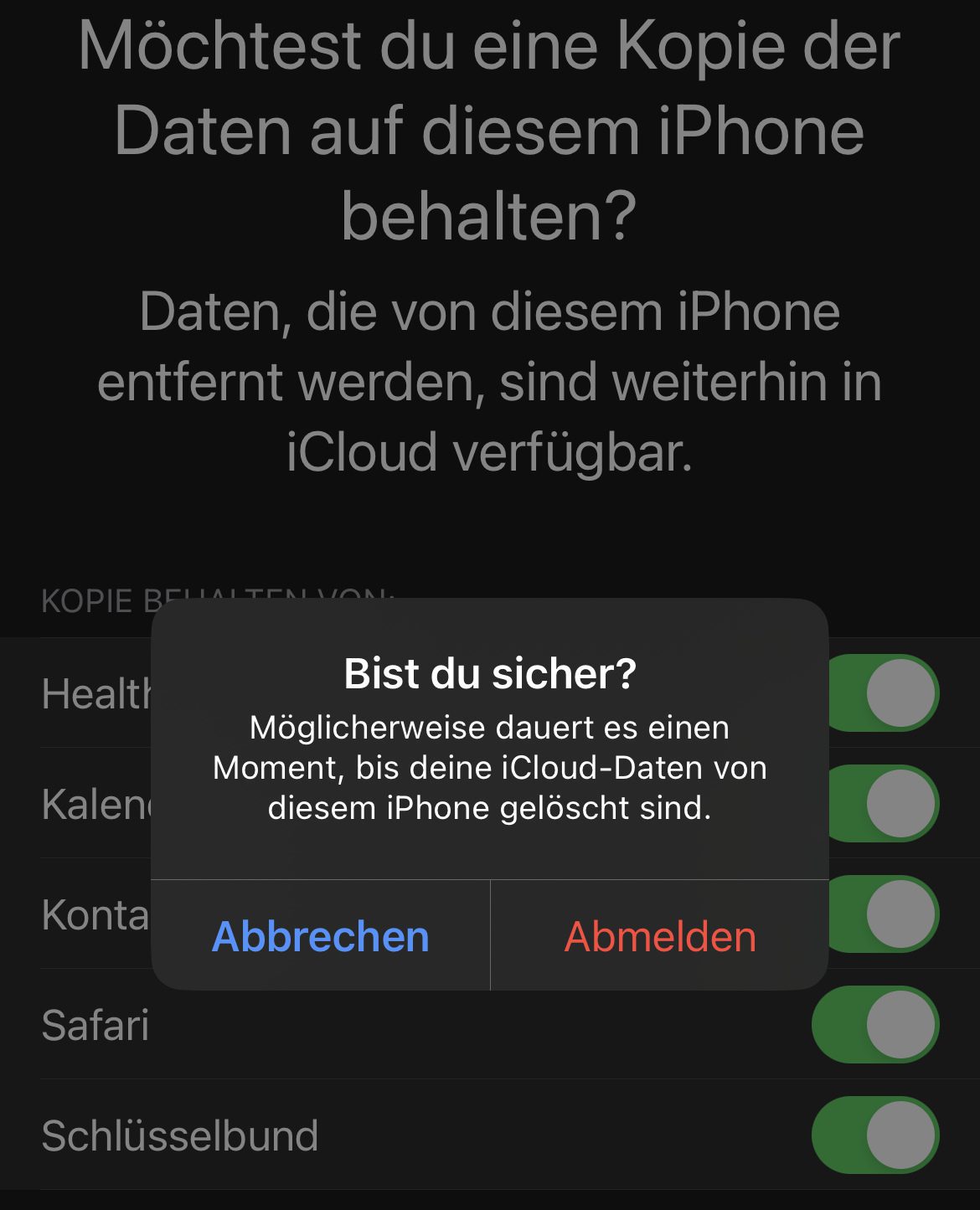
Task: Turn off the Schlüsselbund copy switch
Action: [875, 1135]
